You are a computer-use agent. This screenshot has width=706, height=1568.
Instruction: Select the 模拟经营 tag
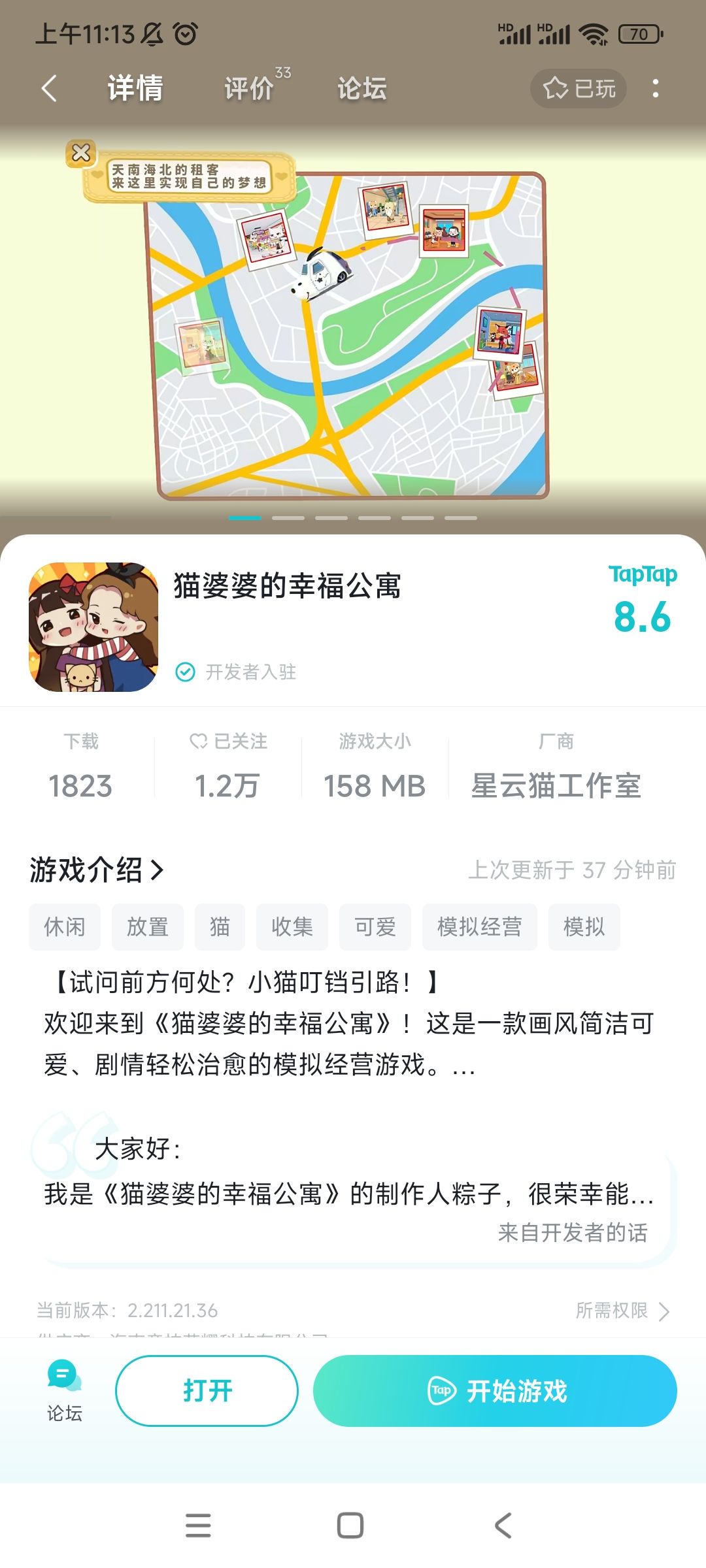click(x=480, y=927)
